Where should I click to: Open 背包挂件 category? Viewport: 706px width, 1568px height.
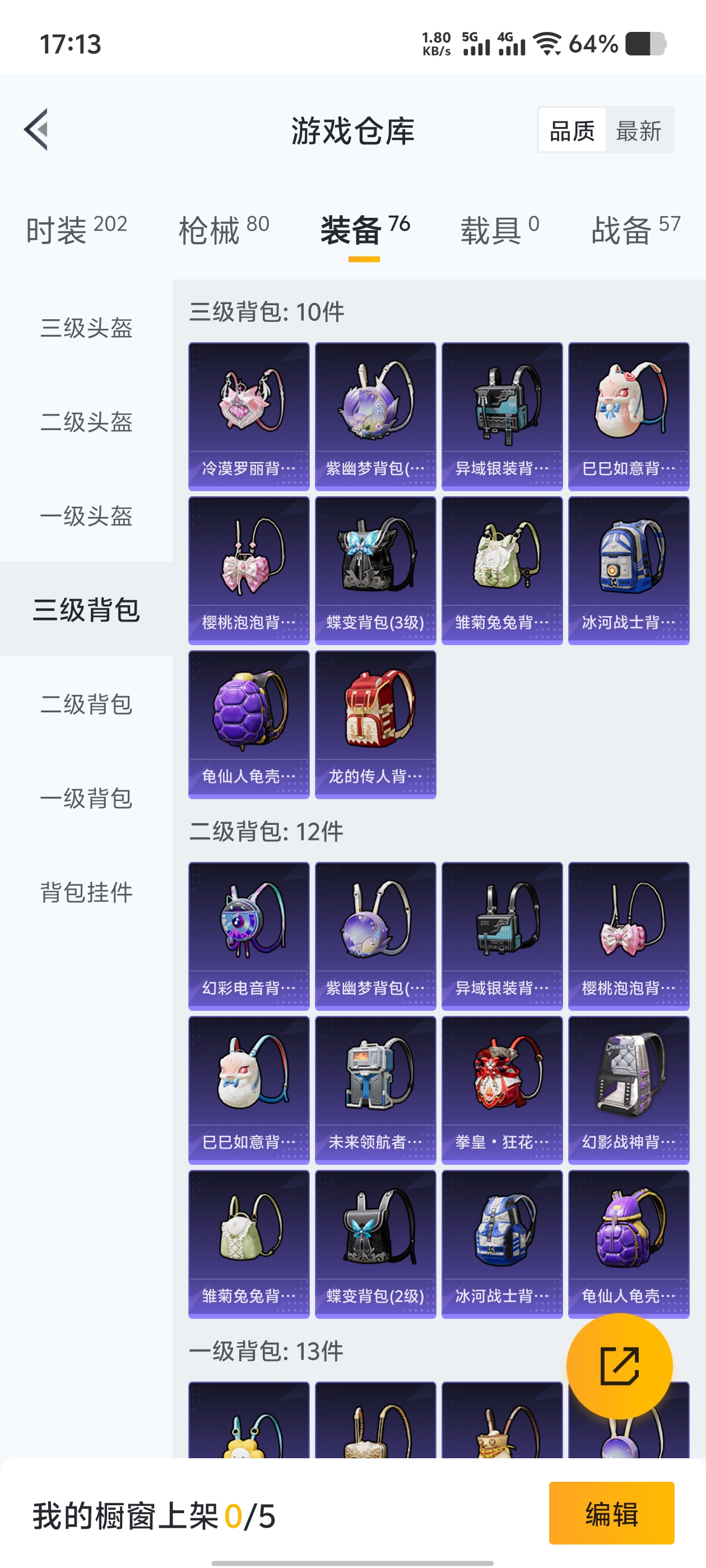(x=86, y=892)
